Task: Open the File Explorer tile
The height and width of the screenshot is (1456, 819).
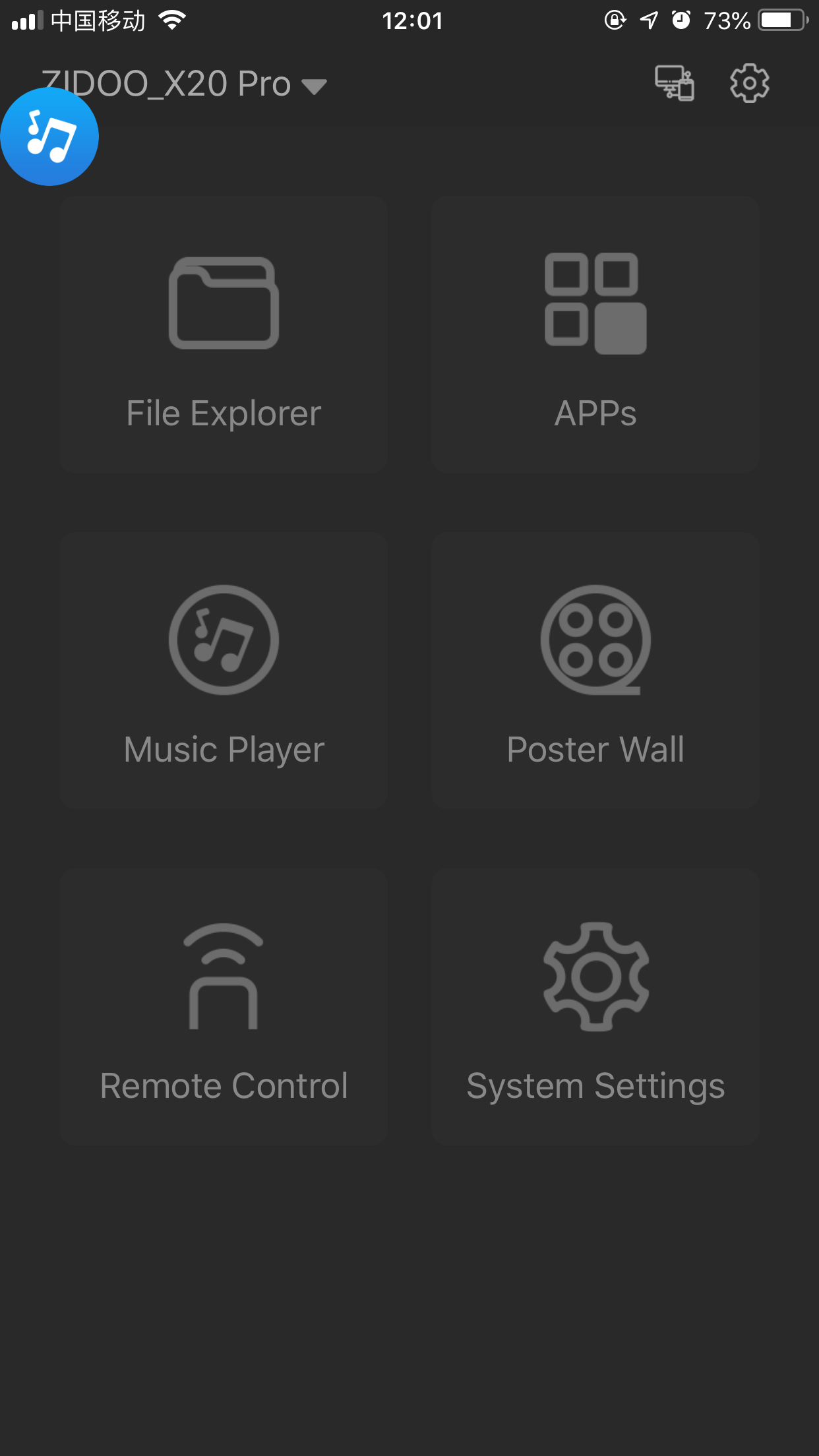Action: 223,333
